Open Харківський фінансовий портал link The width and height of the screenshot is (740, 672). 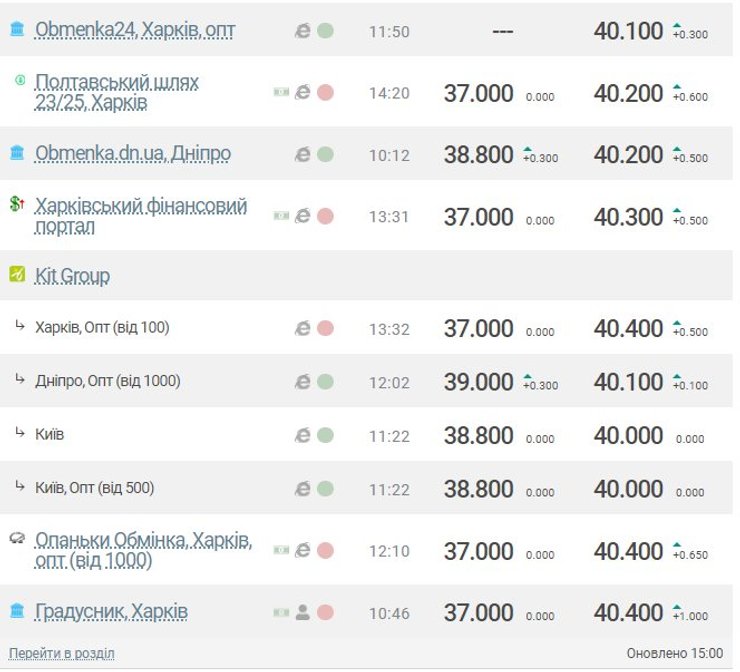coord(140,216)
